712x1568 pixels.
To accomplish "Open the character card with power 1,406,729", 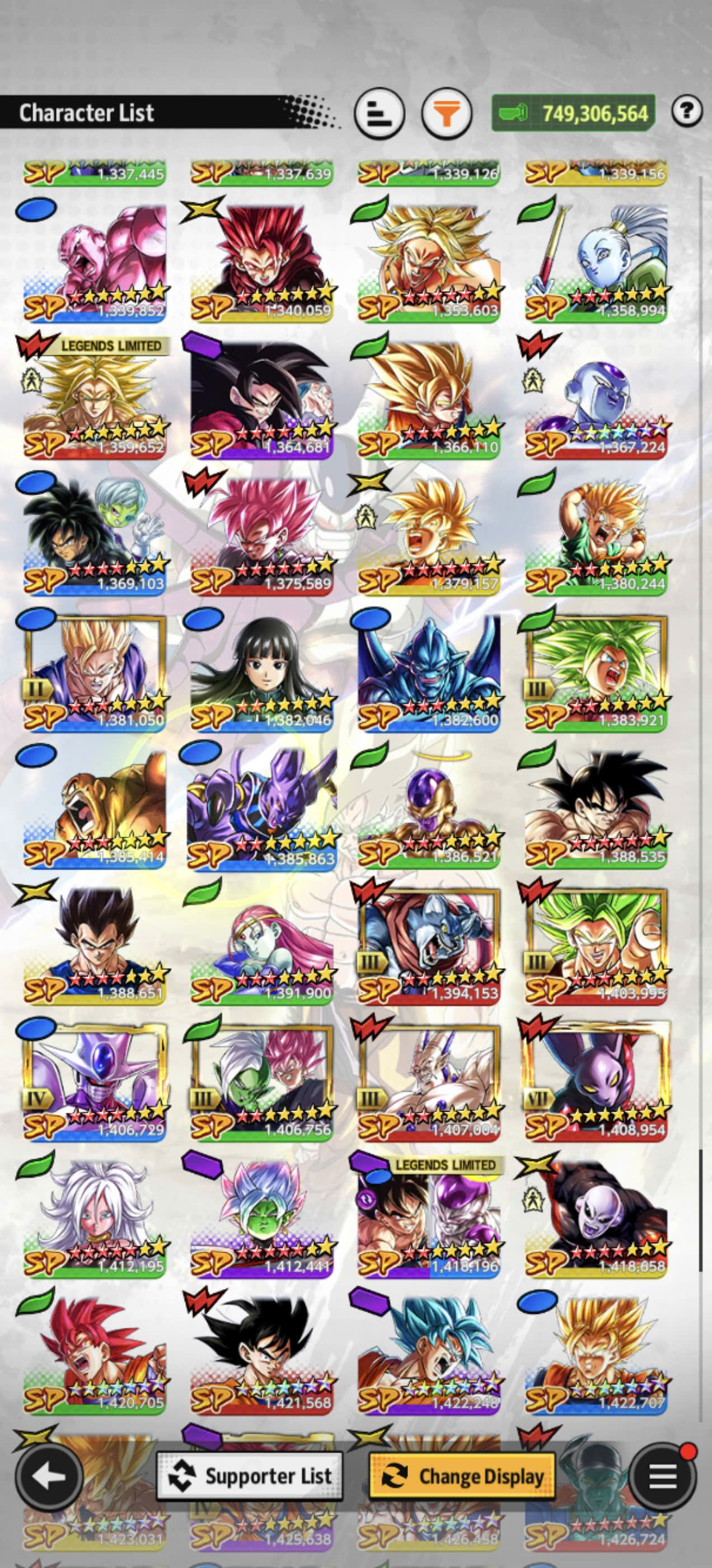I will pyautogui.click(x=95, y=1080).
